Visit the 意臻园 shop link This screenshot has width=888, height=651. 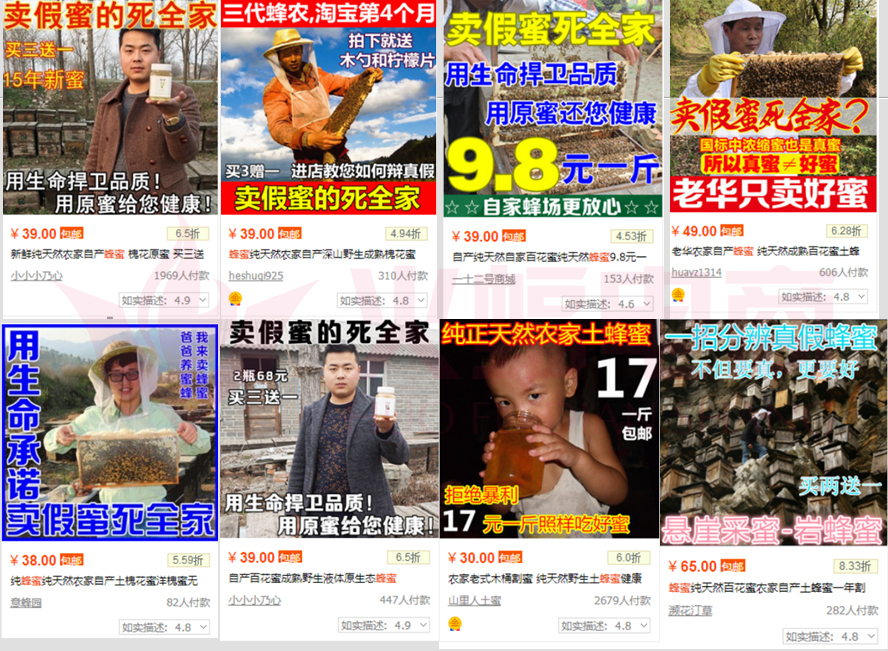click(26, 602)
